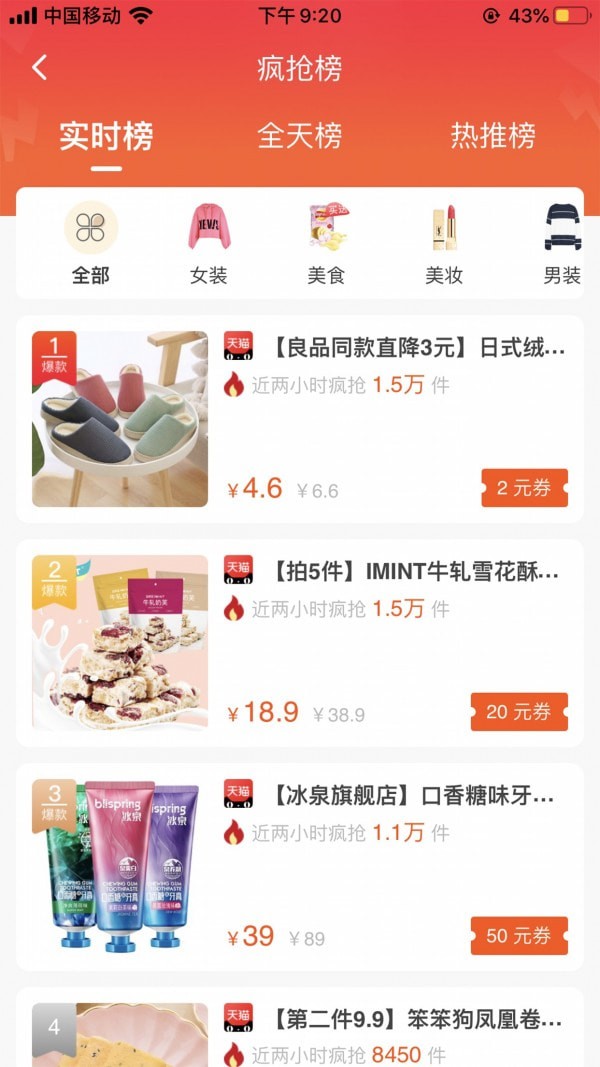This screenshot has height=1067, width=600.
Task: Choose the 美妆 category
Action: click(444, 243)
